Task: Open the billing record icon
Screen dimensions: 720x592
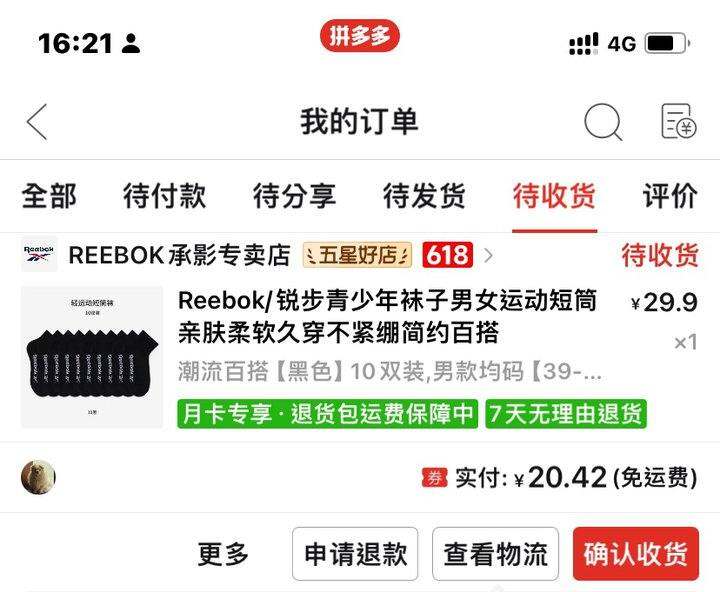Action: click(679, 122)
